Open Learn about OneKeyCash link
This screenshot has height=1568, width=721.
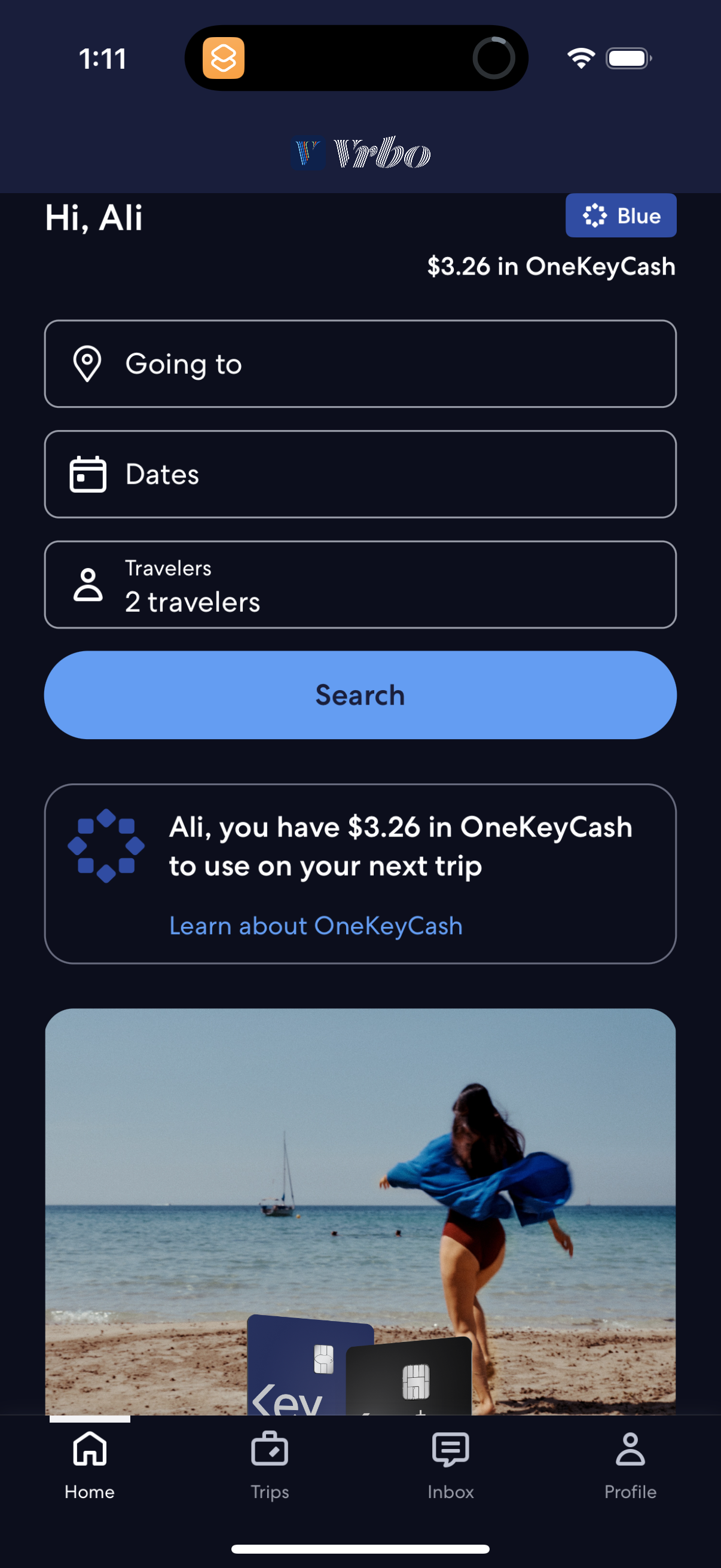315,925
